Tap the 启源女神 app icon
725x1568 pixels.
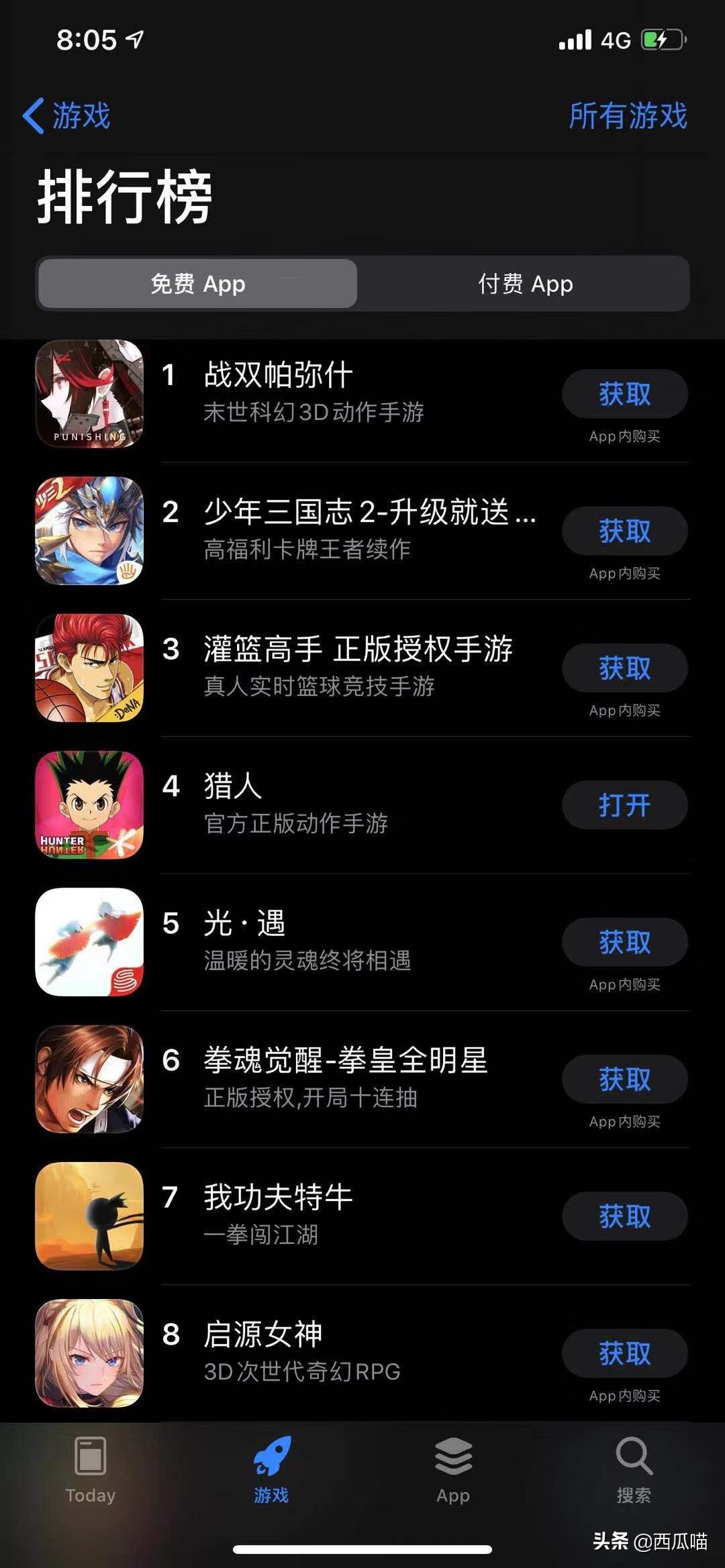[91, 1354]
